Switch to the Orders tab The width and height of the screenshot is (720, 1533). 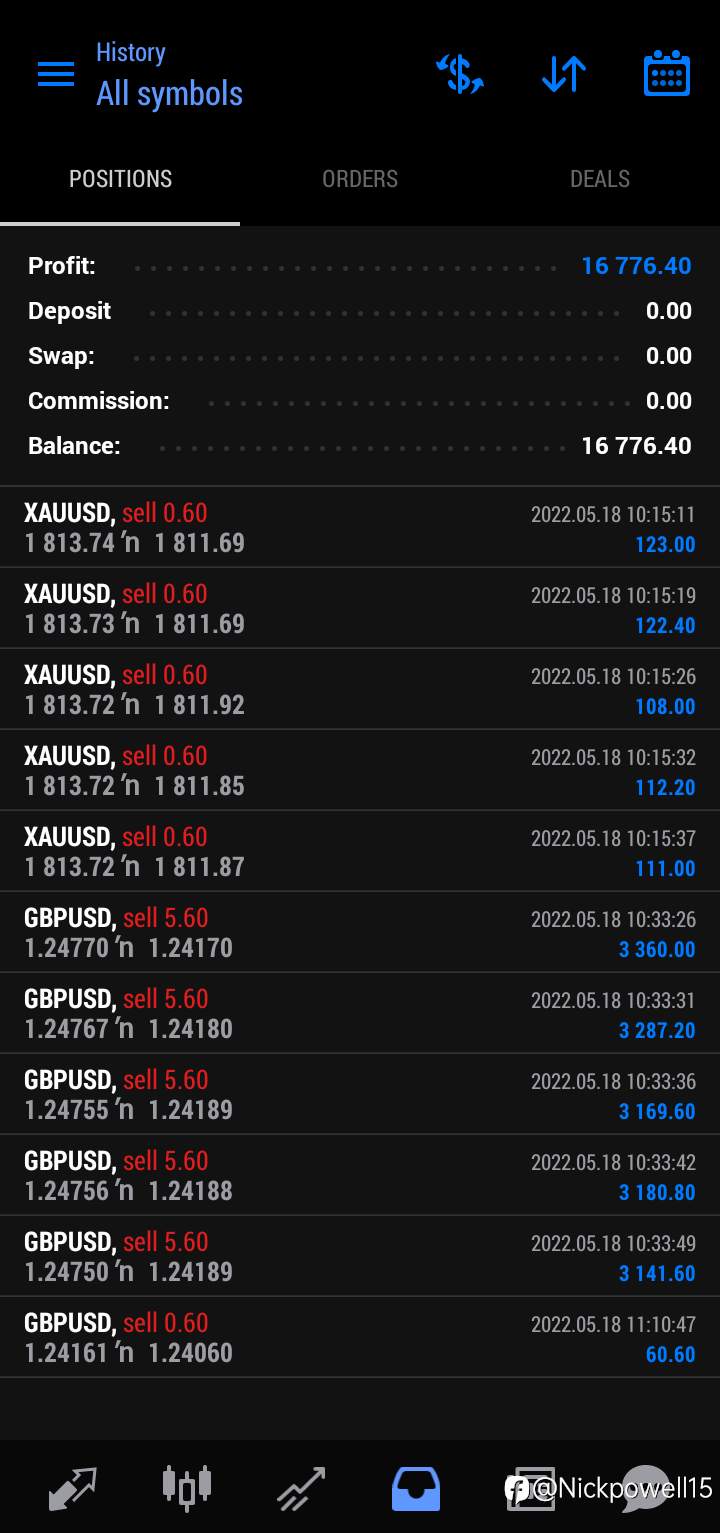(360, 179)
